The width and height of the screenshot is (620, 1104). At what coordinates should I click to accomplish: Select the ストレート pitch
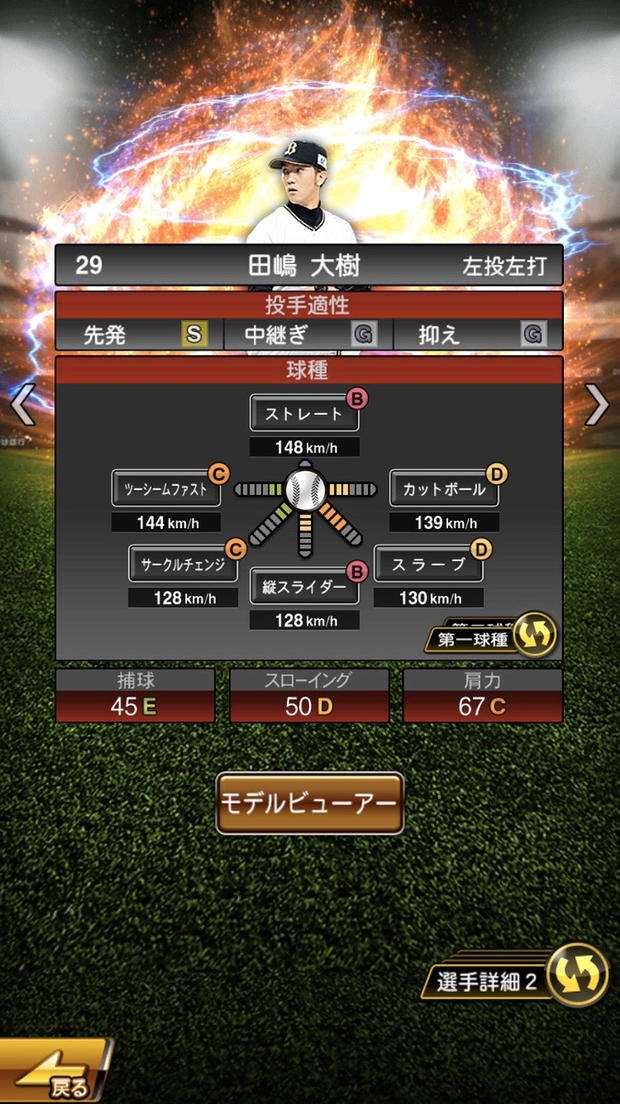click(x=304, y=413)
